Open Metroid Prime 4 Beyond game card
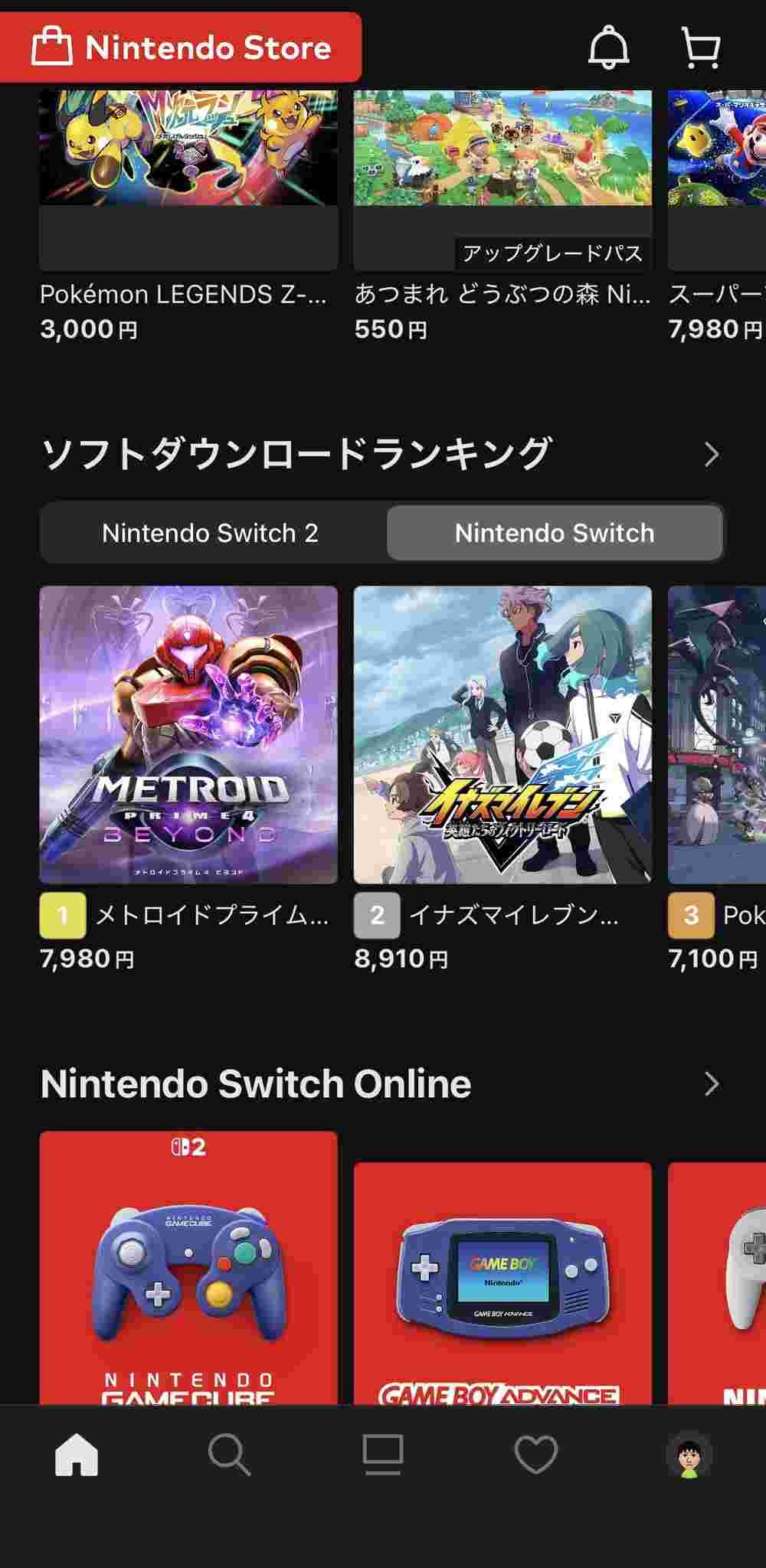 (x=188, y=735)
